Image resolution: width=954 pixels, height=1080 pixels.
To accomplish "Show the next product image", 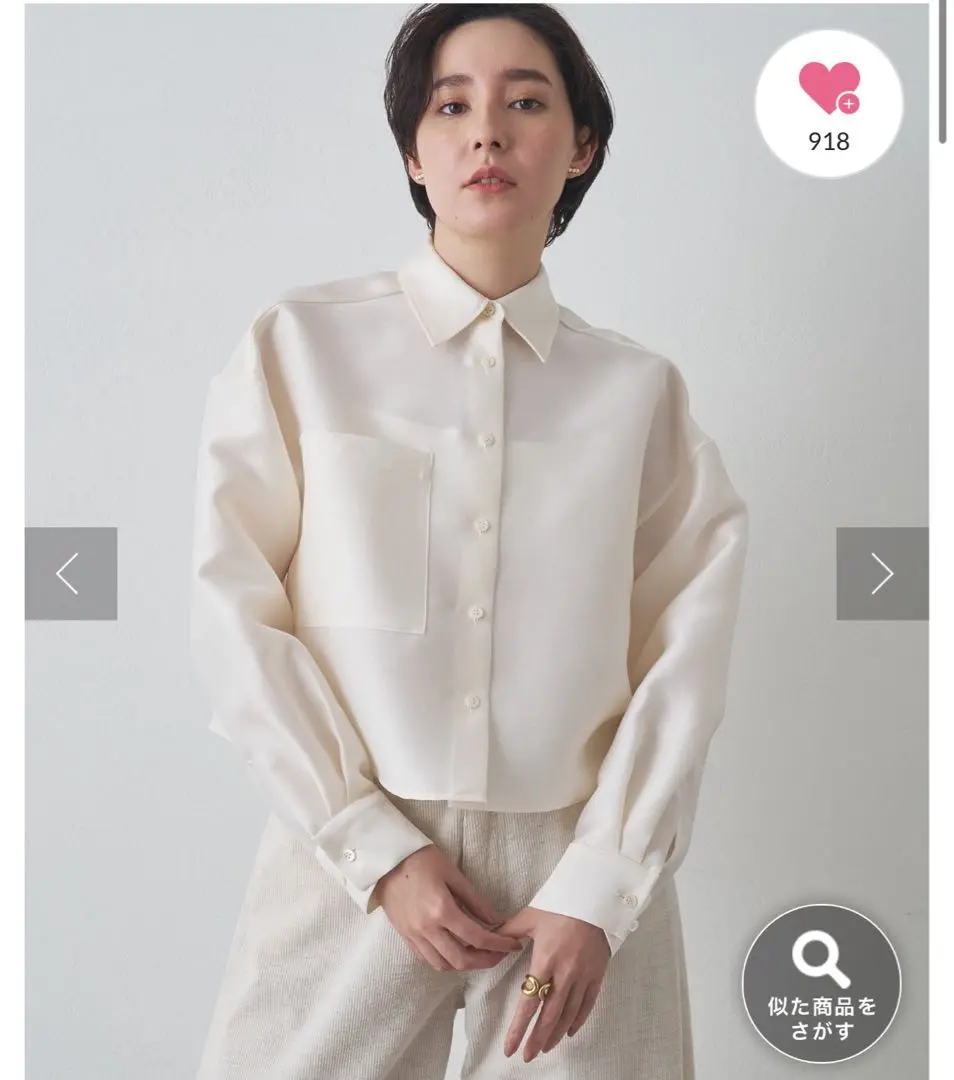I will [882, 574].
